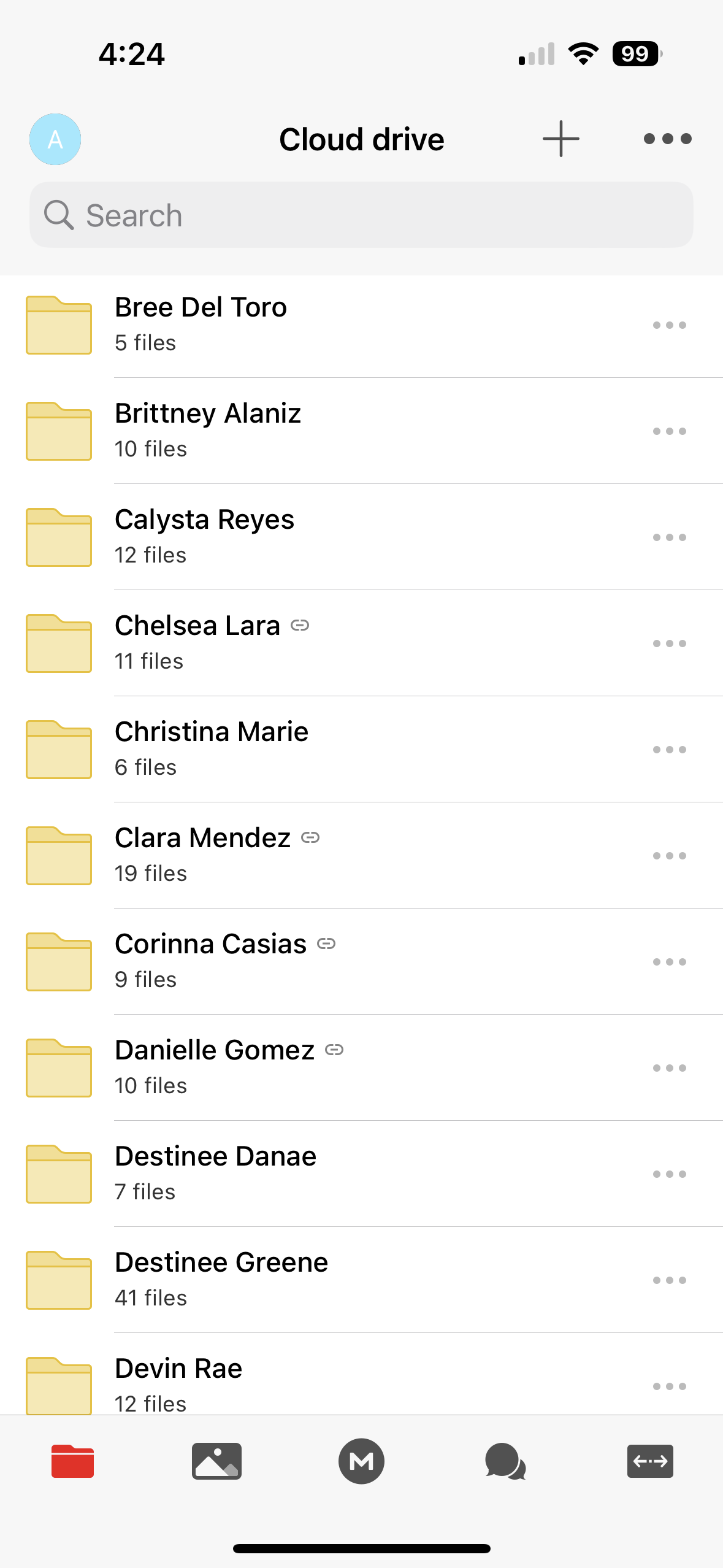This screenshot has width=723, height=1568.
Task: Show more options for Chelsea Lara
Action: click(x=669, y=644)
